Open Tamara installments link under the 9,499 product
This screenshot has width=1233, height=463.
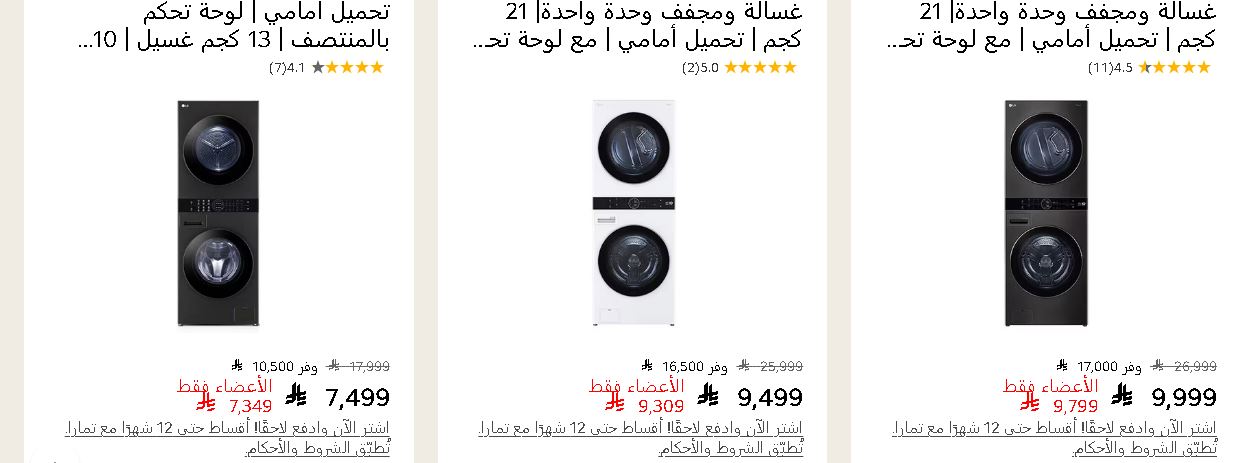[x=640, y=428]
